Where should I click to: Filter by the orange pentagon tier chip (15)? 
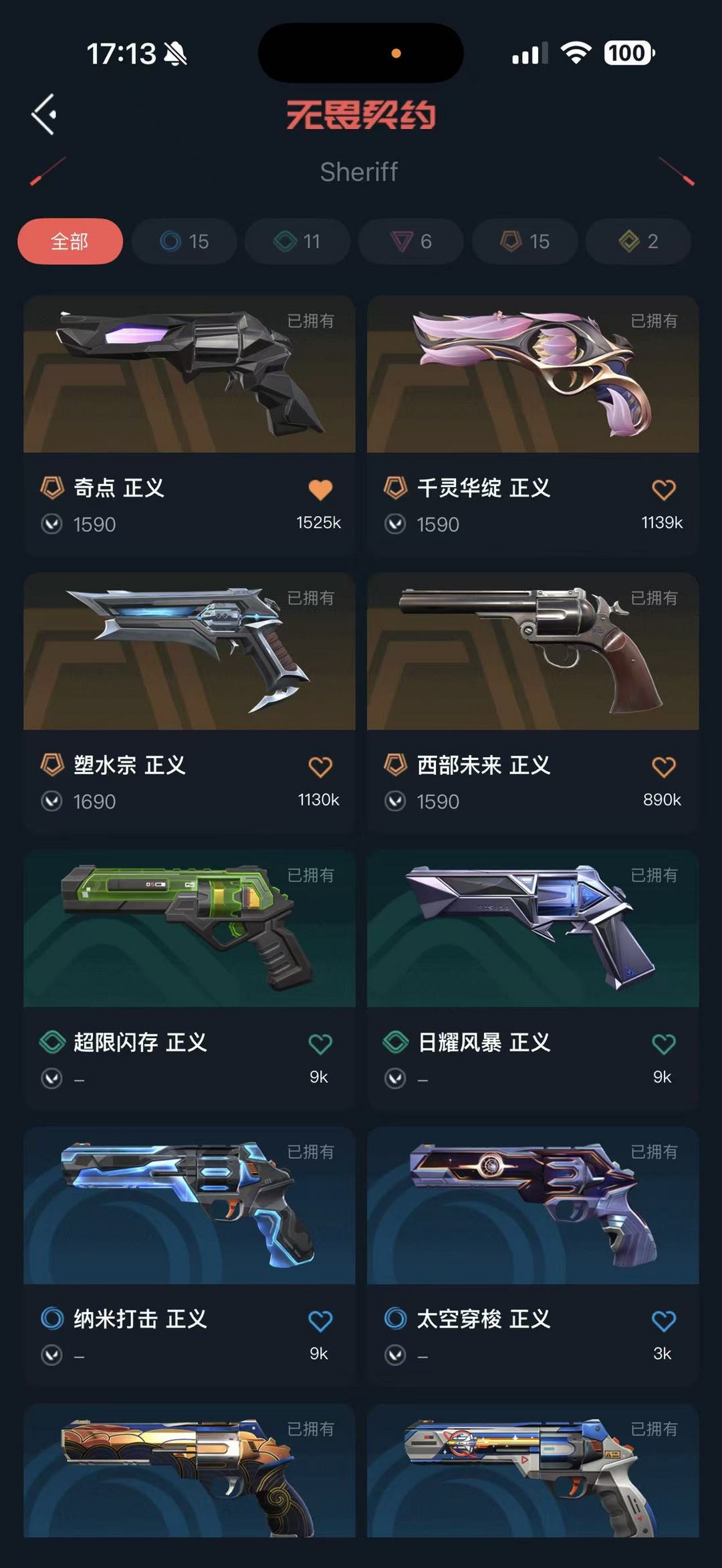tap(525, 241)
